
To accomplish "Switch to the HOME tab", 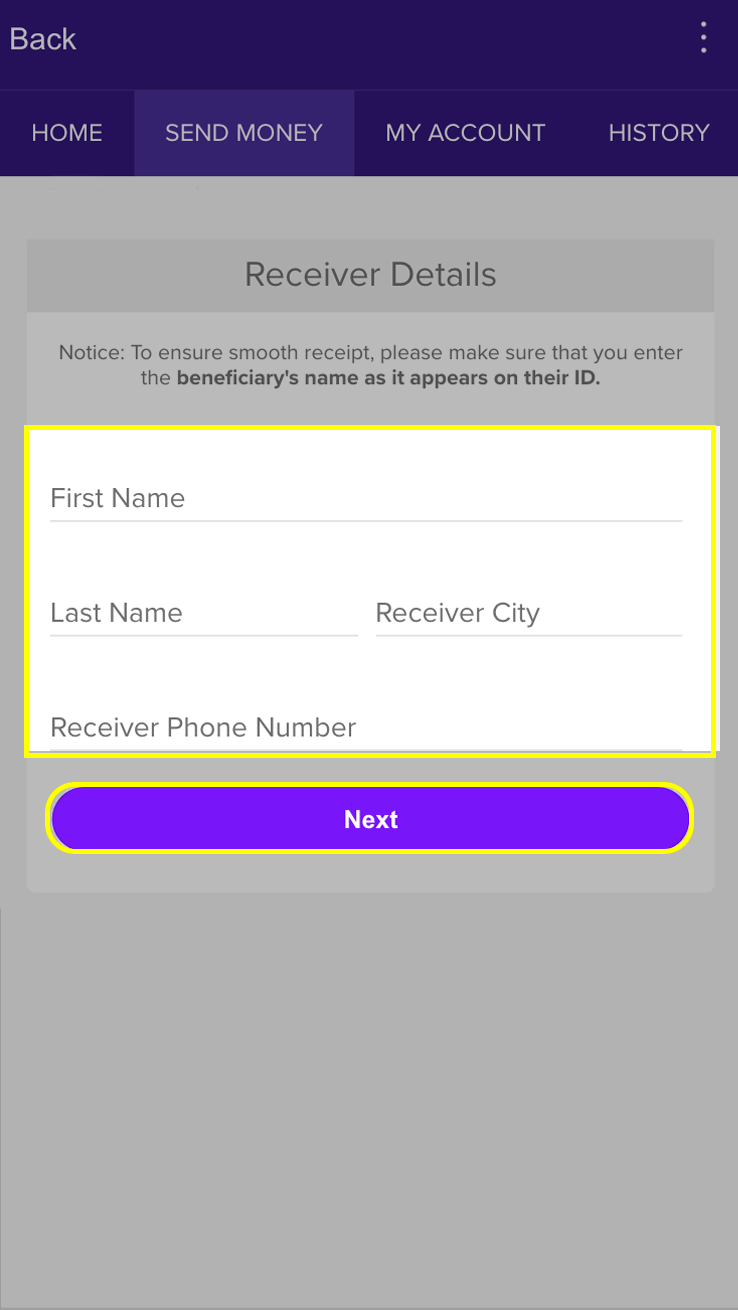I will (x=67, y=133).
